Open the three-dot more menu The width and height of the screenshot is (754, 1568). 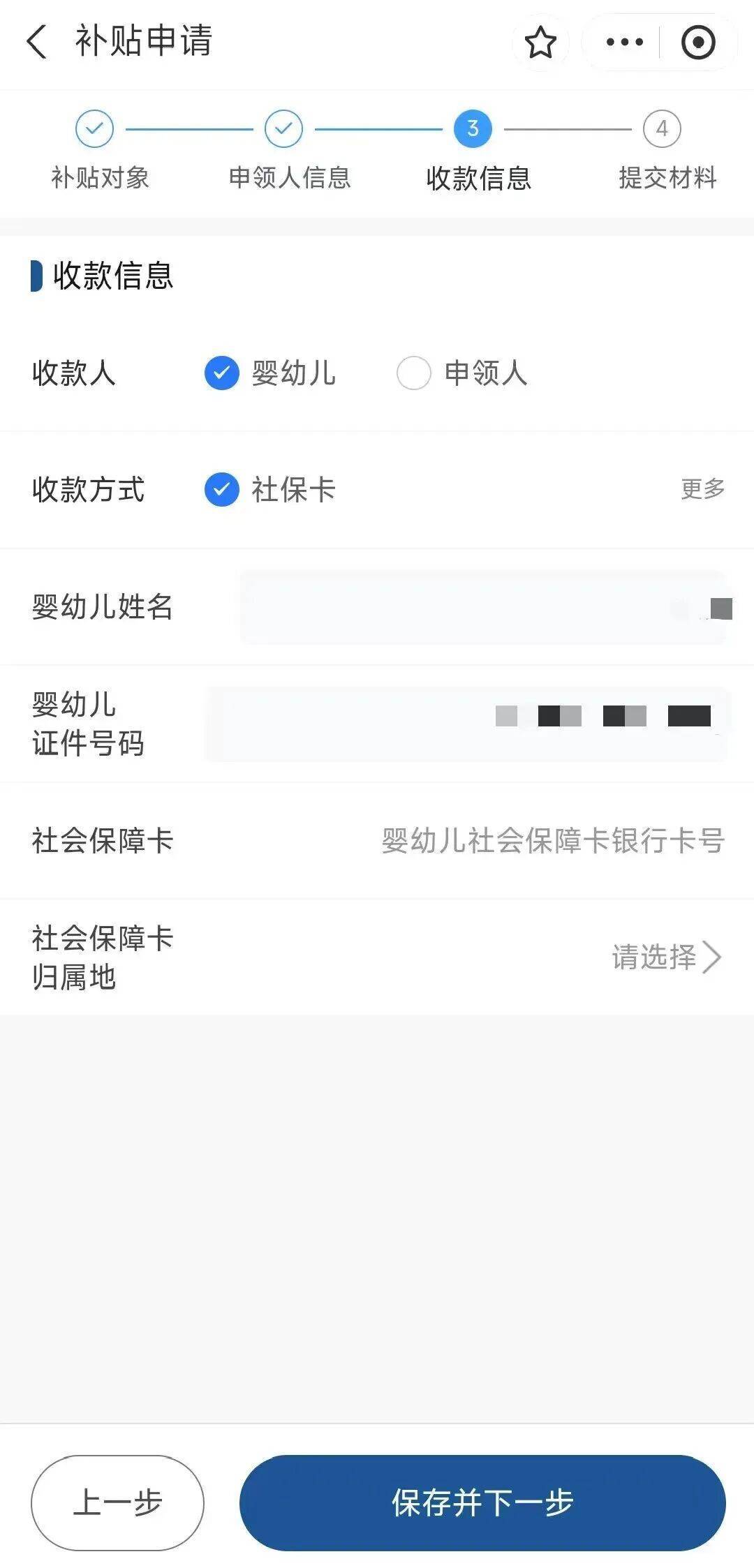624,43
